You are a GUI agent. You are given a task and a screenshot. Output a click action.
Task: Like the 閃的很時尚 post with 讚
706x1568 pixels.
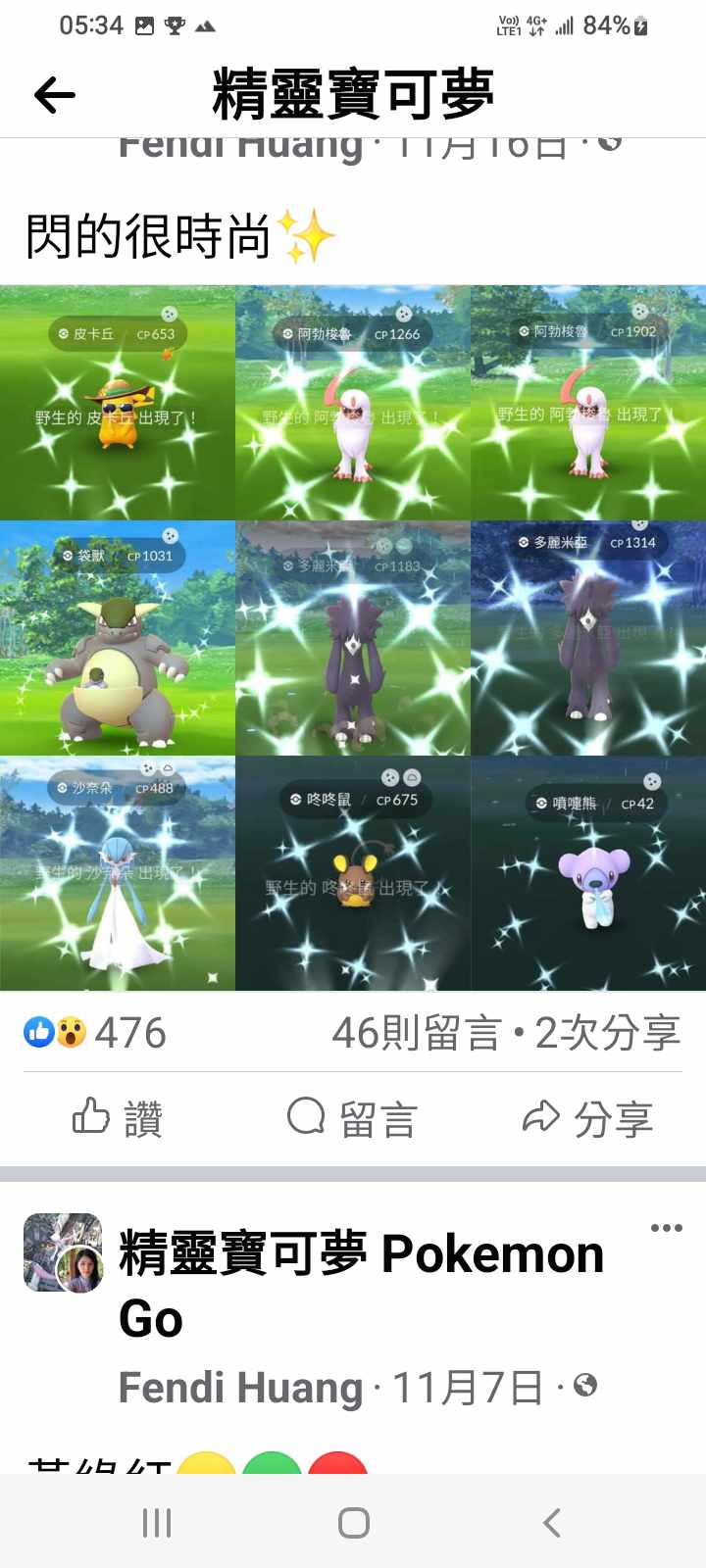click(x=118, y=1118)
